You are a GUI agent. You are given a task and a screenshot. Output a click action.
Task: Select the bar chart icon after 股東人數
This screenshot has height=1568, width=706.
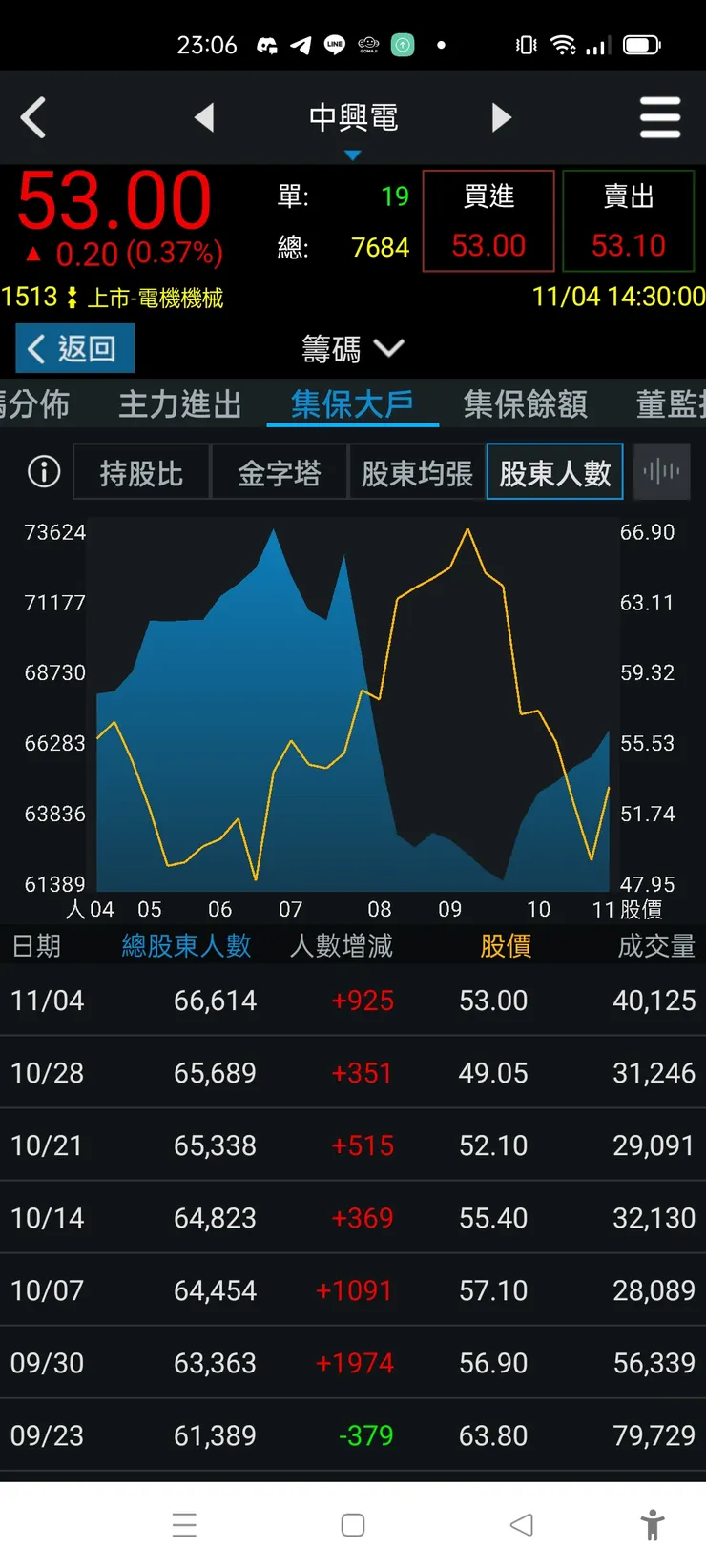(661, 470)
